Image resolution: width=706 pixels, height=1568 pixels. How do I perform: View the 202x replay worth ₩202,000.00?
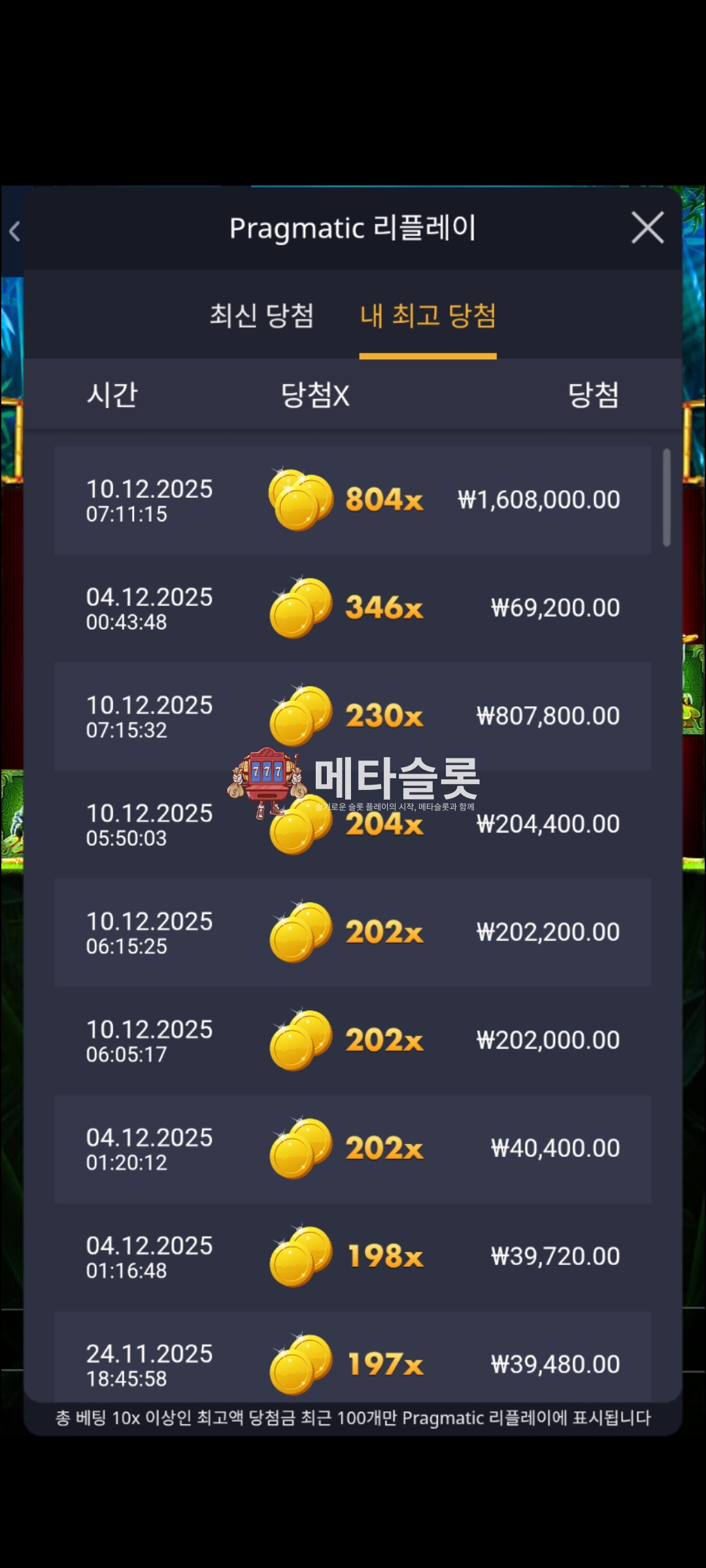click(x=353, y=1040)
